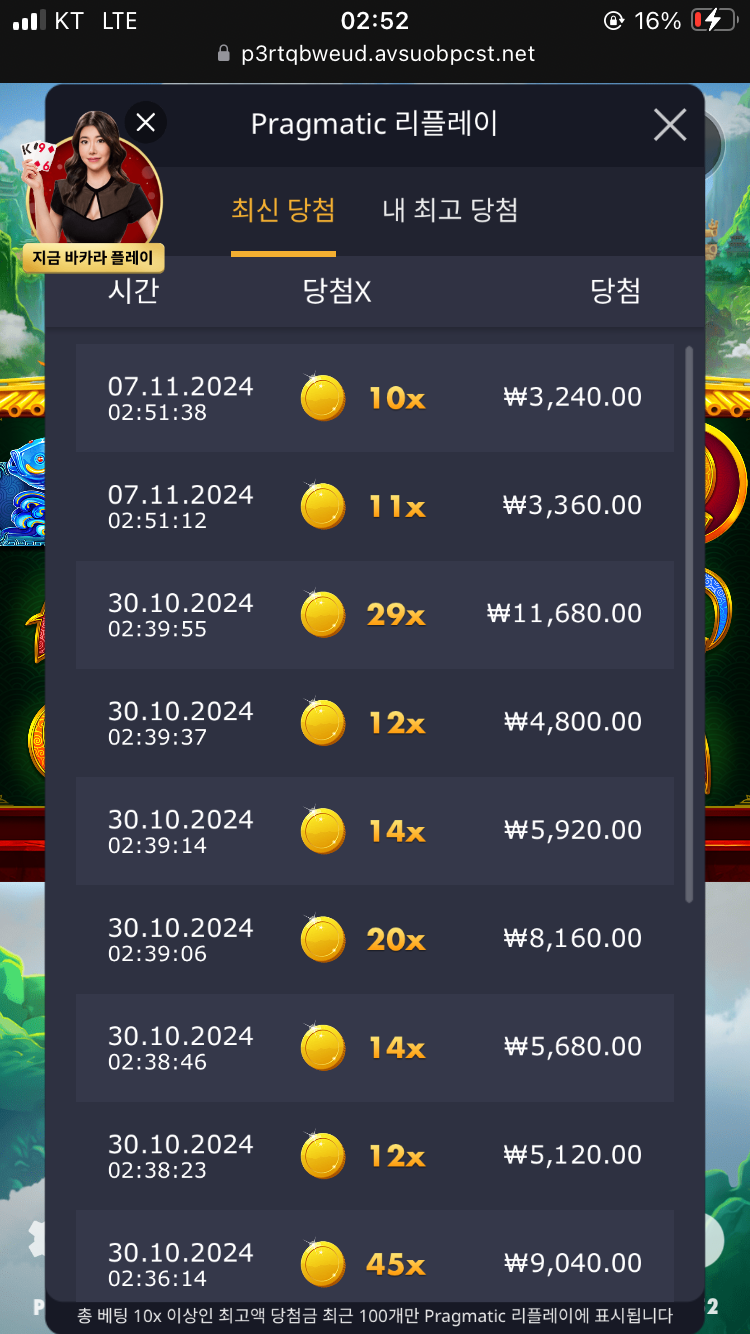
Task: Open the 45x replay worth ₩9,040.00
Action: [374, 1262]
